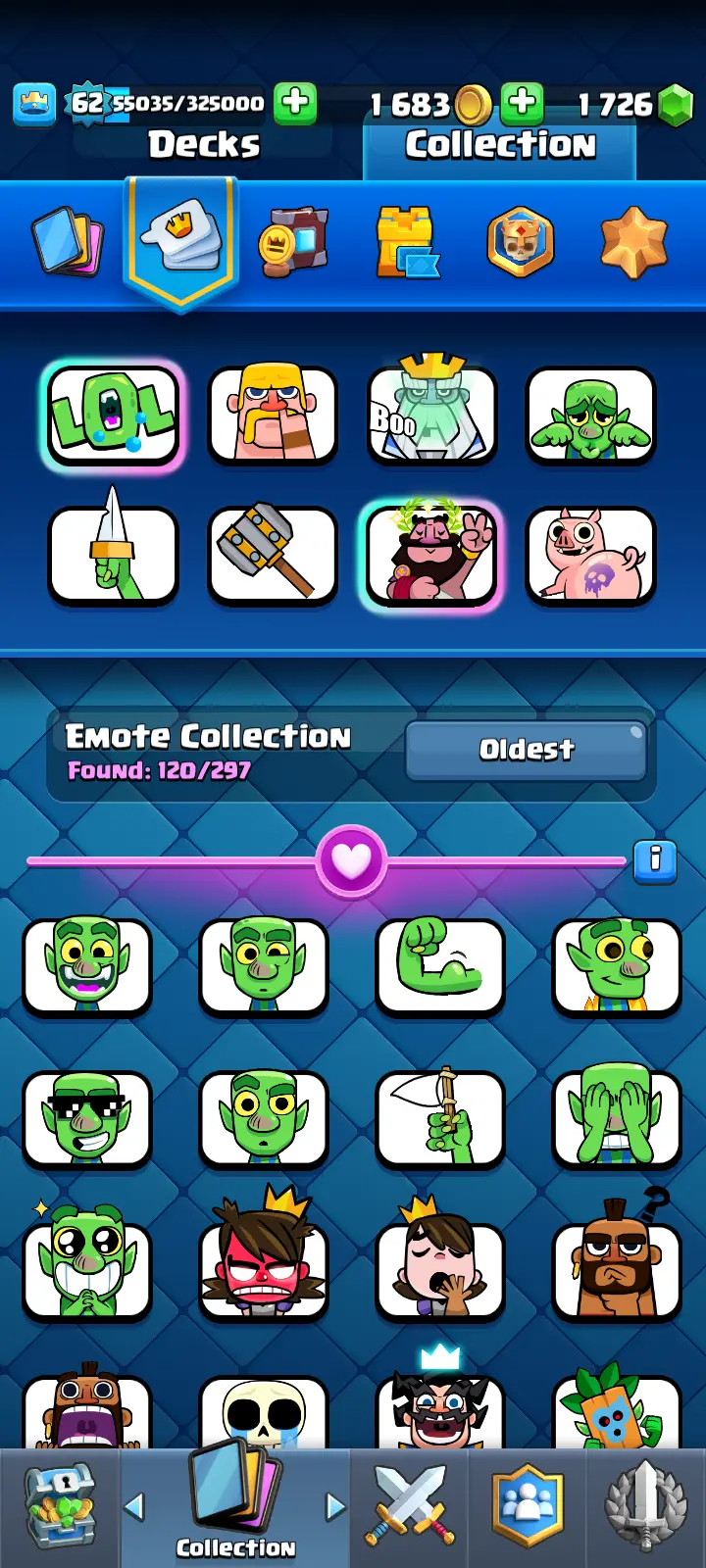The width and height of the screenshot is (706, 1568).
Task: Open the star-shaped section tab
Action: (x=633, y=241)
